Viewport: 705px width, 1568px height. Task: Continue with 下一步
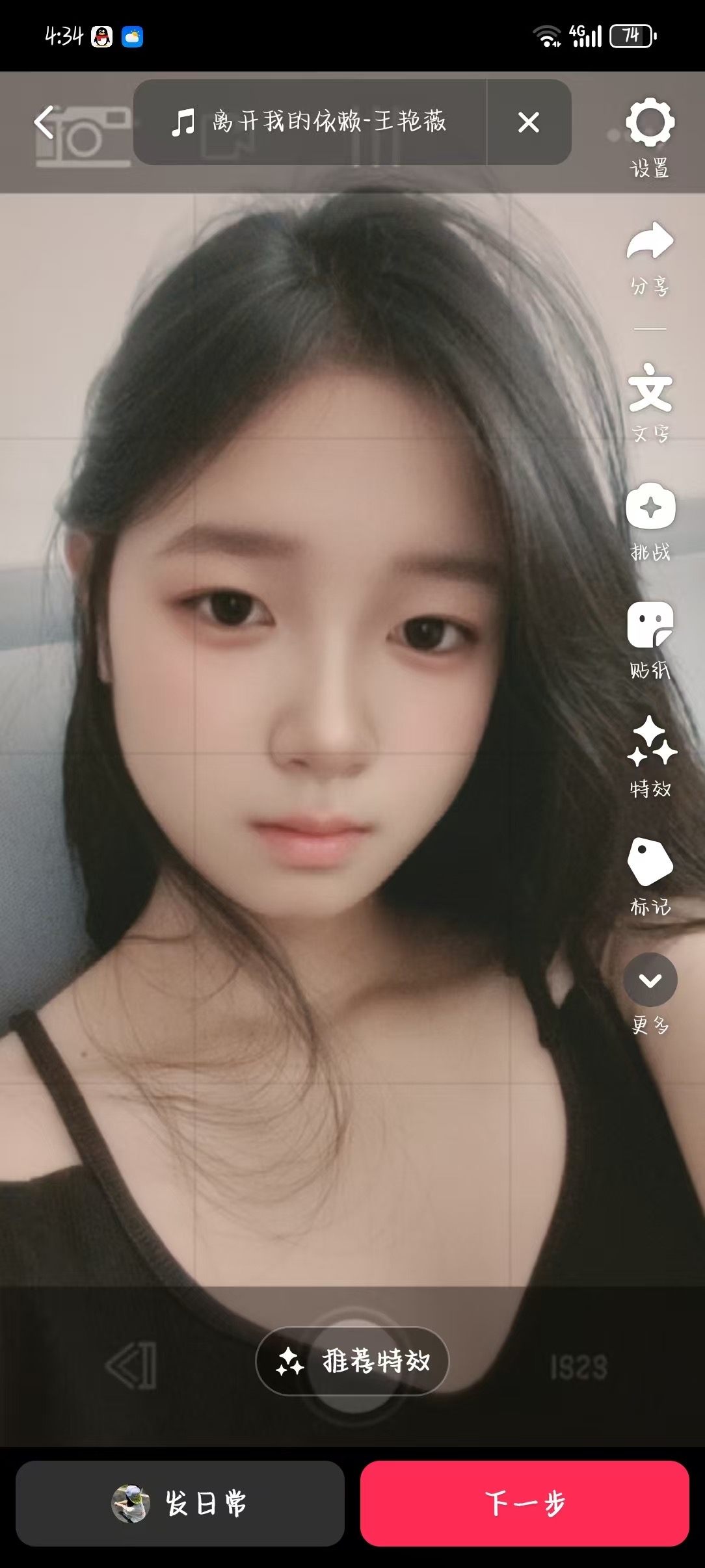pyautogui.click(x=524, y=1503)
